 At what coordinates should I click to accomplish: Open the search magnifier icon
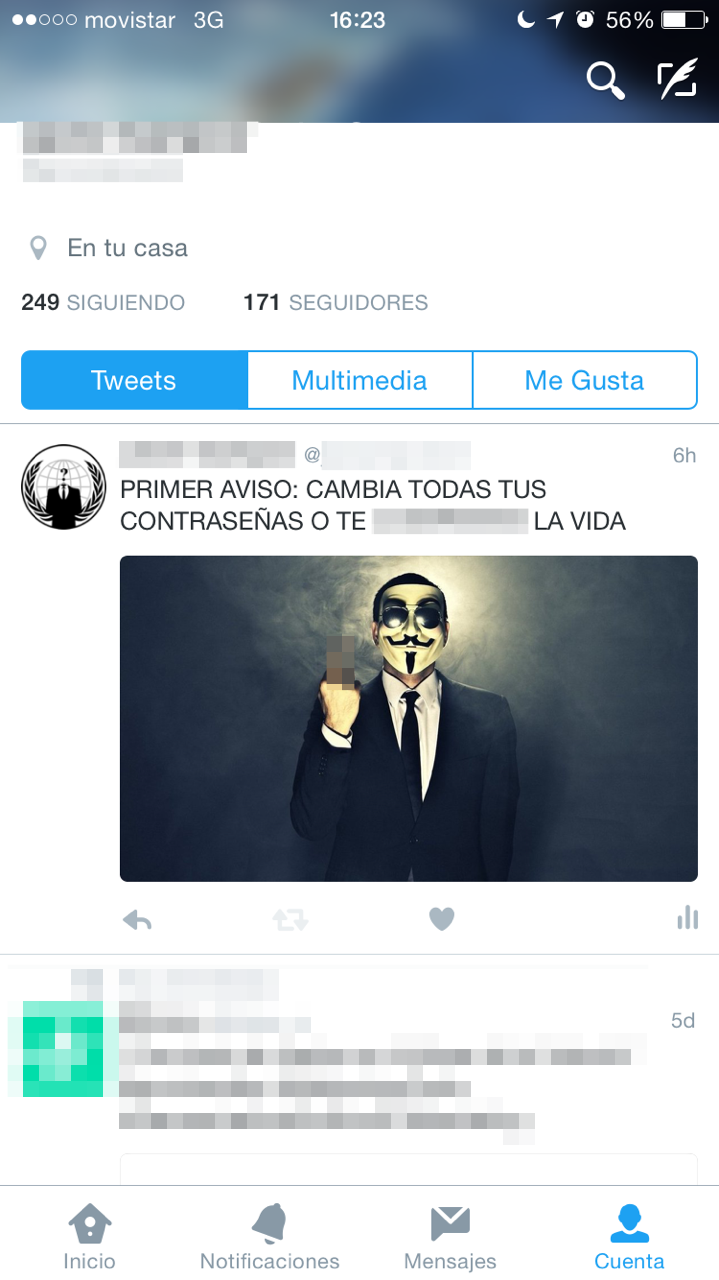click(605, 81)
